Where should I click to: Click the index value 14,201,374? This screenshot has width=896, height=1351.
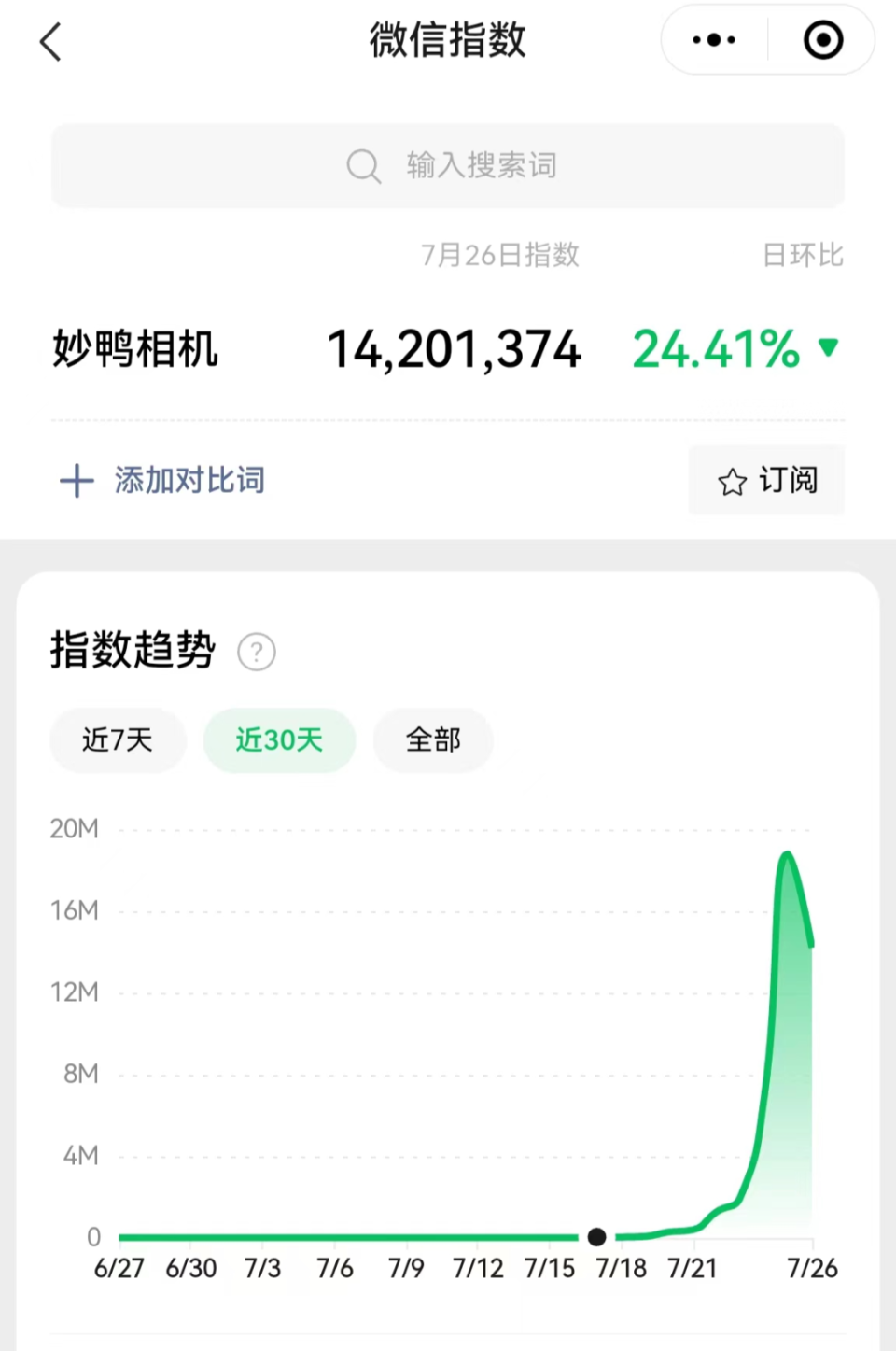click(455, 348)
